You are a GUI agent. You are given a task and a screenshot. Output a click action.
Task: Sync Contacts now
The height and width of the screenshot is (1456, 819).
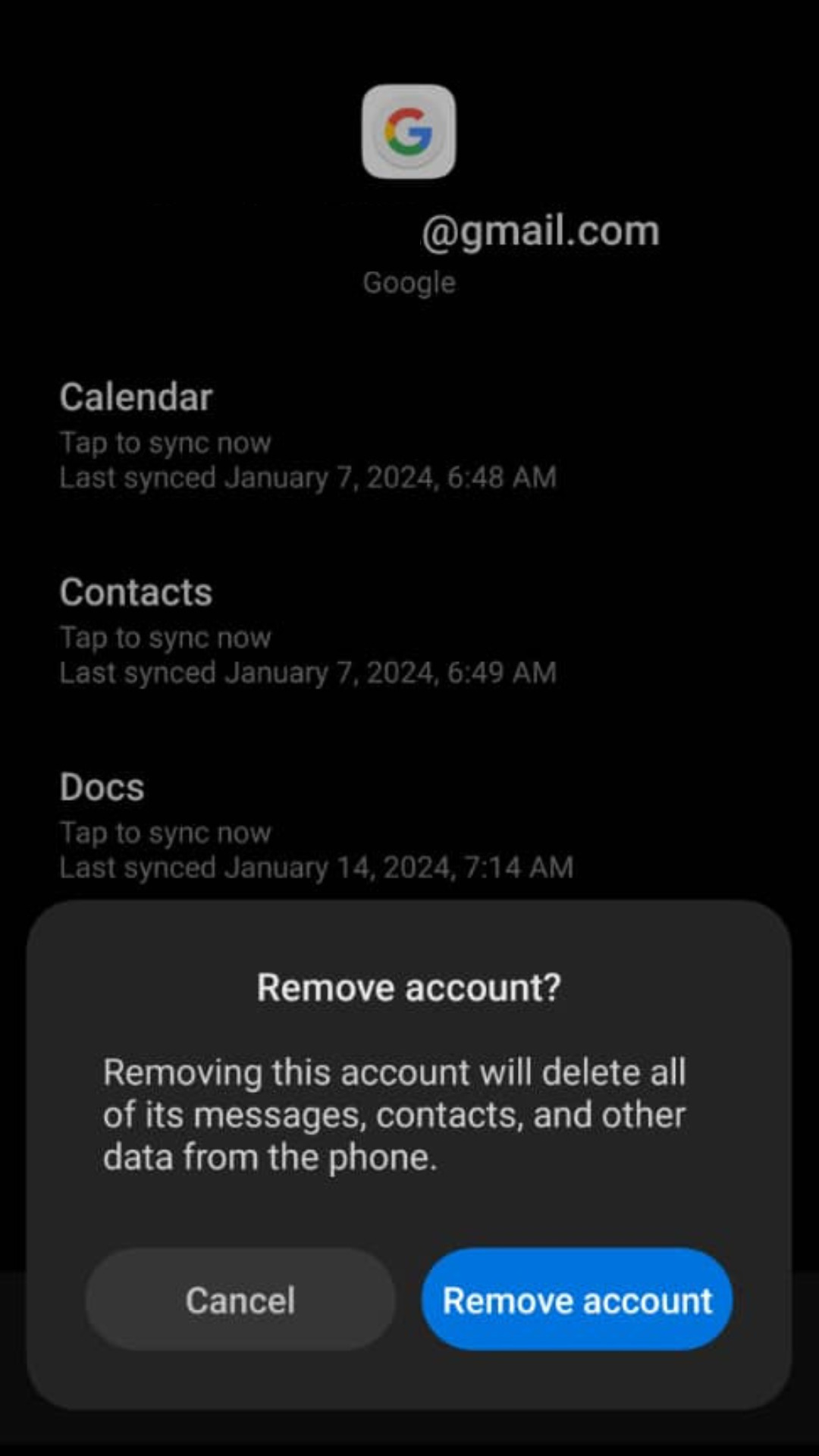307,631
